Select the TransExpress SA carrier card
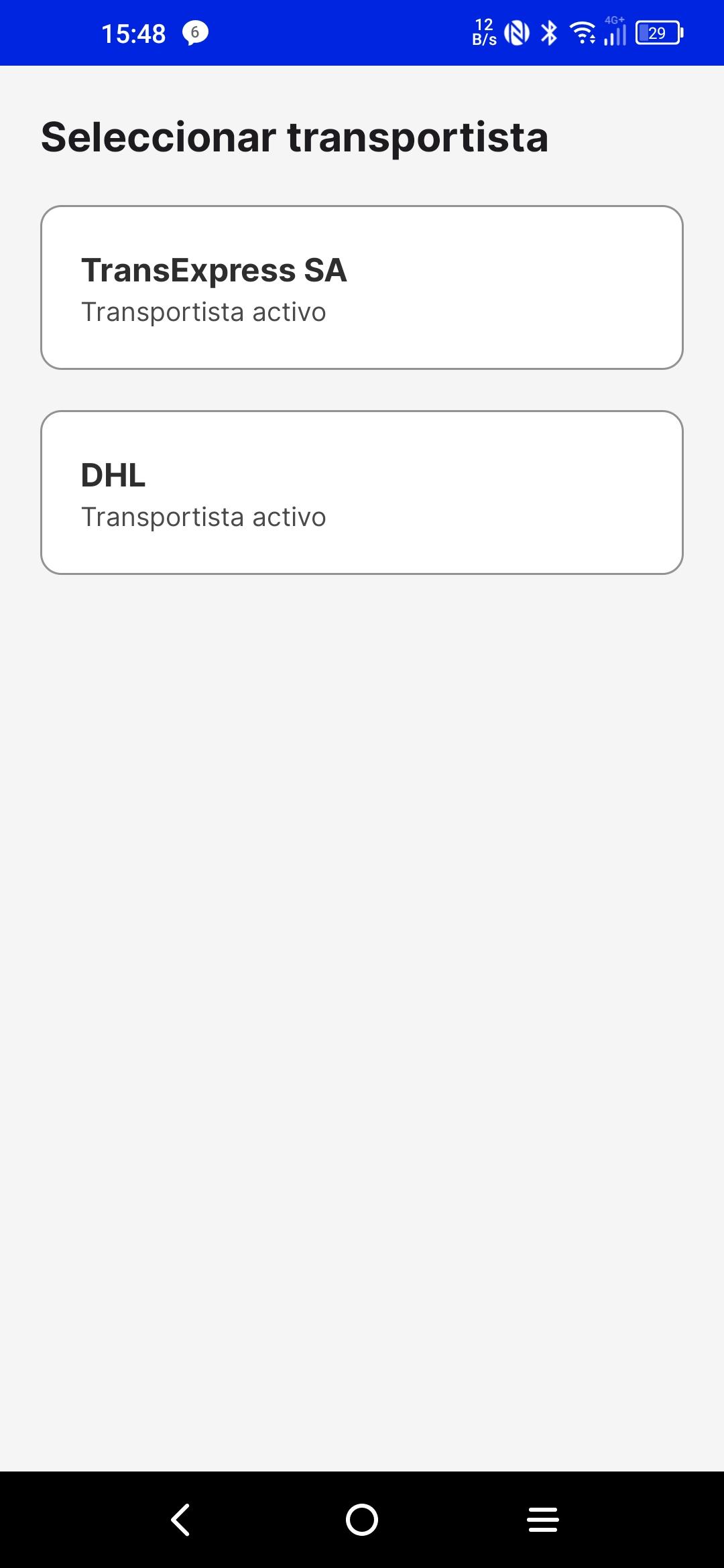Screen dimensions: 724x1568 362,287
